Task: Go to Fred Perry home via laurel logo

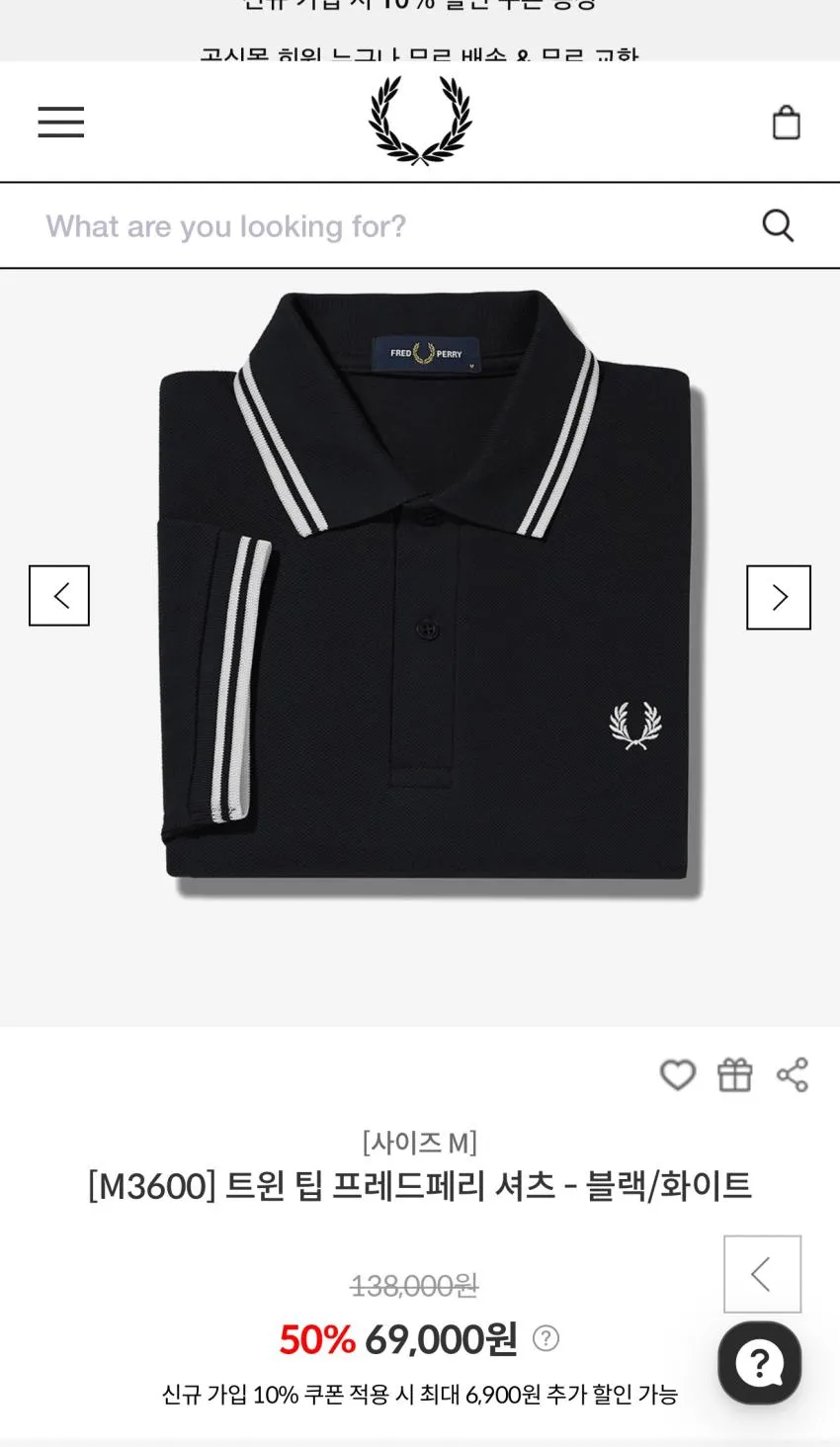Action: pyautogui.click(x=420, y=121)
